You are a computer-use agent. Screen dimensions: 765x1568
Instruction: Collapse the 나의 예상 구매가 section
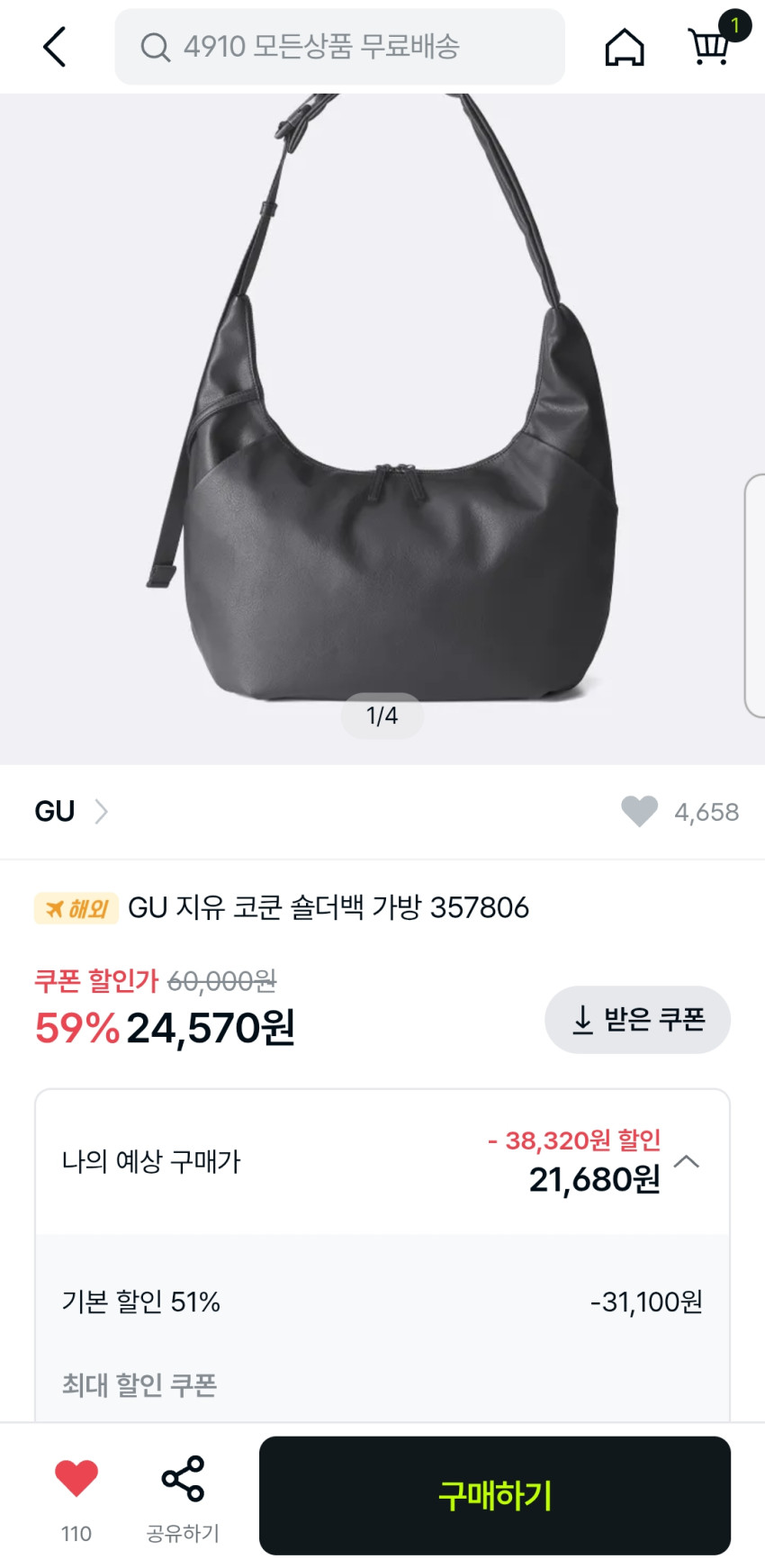point(687,1161)
